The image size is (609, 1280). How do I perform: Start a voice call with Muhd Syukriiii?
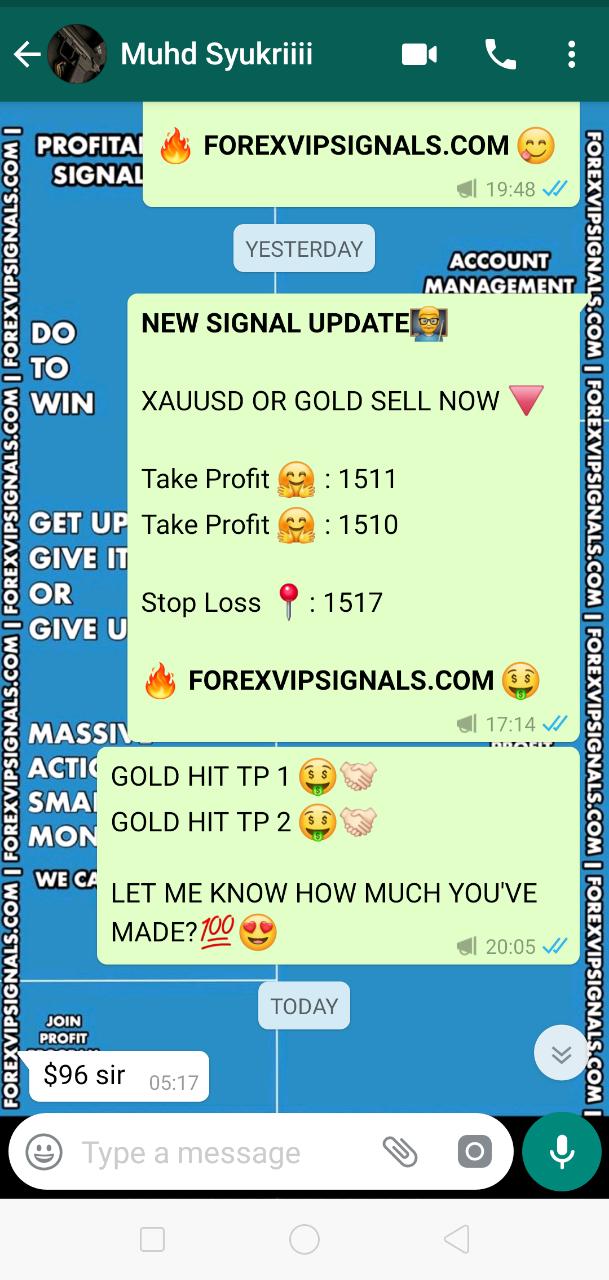point(500,54)
